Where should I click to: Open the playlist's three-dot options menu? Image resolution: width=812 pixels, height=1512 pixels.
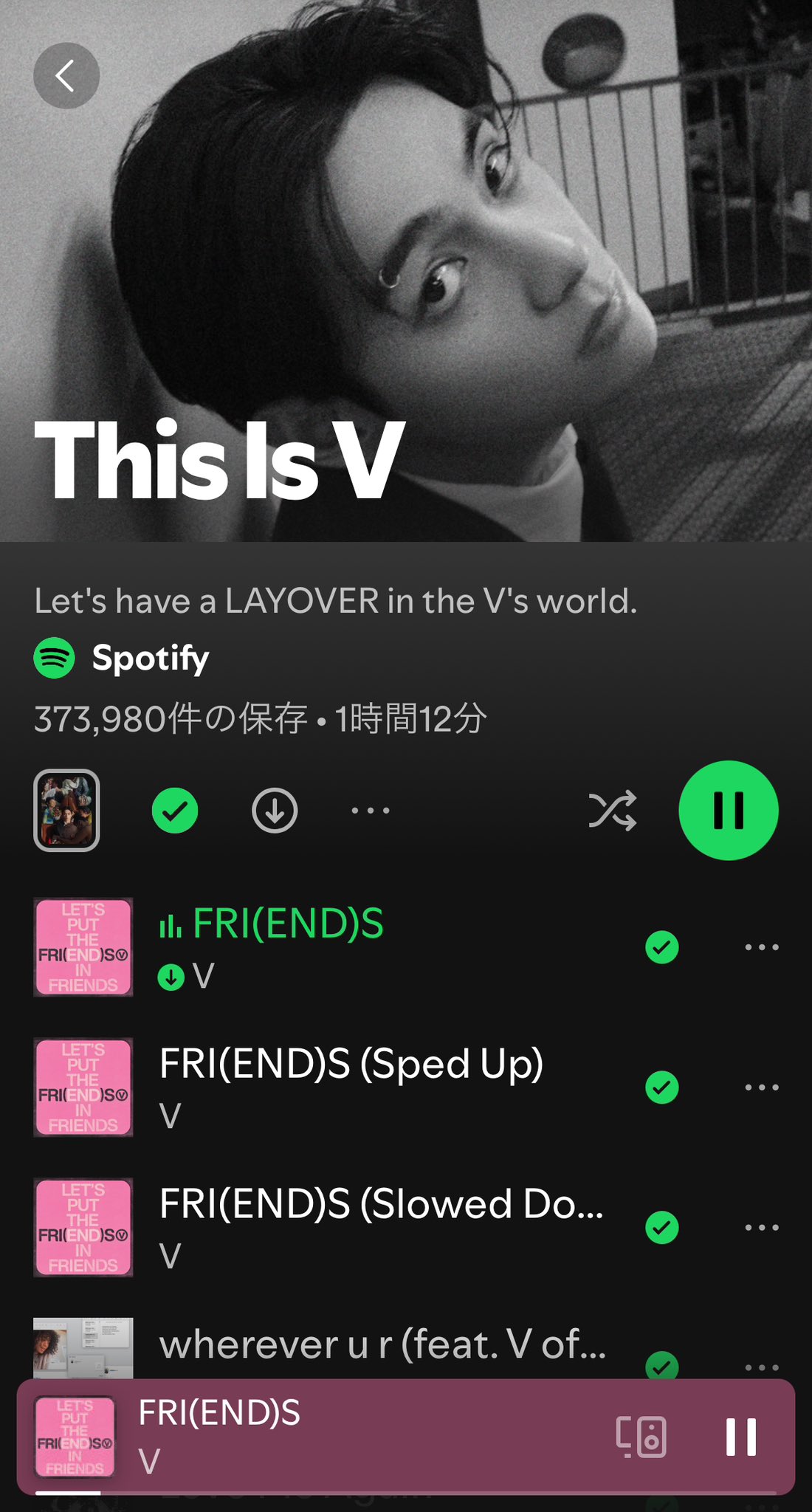coord(370,811)
